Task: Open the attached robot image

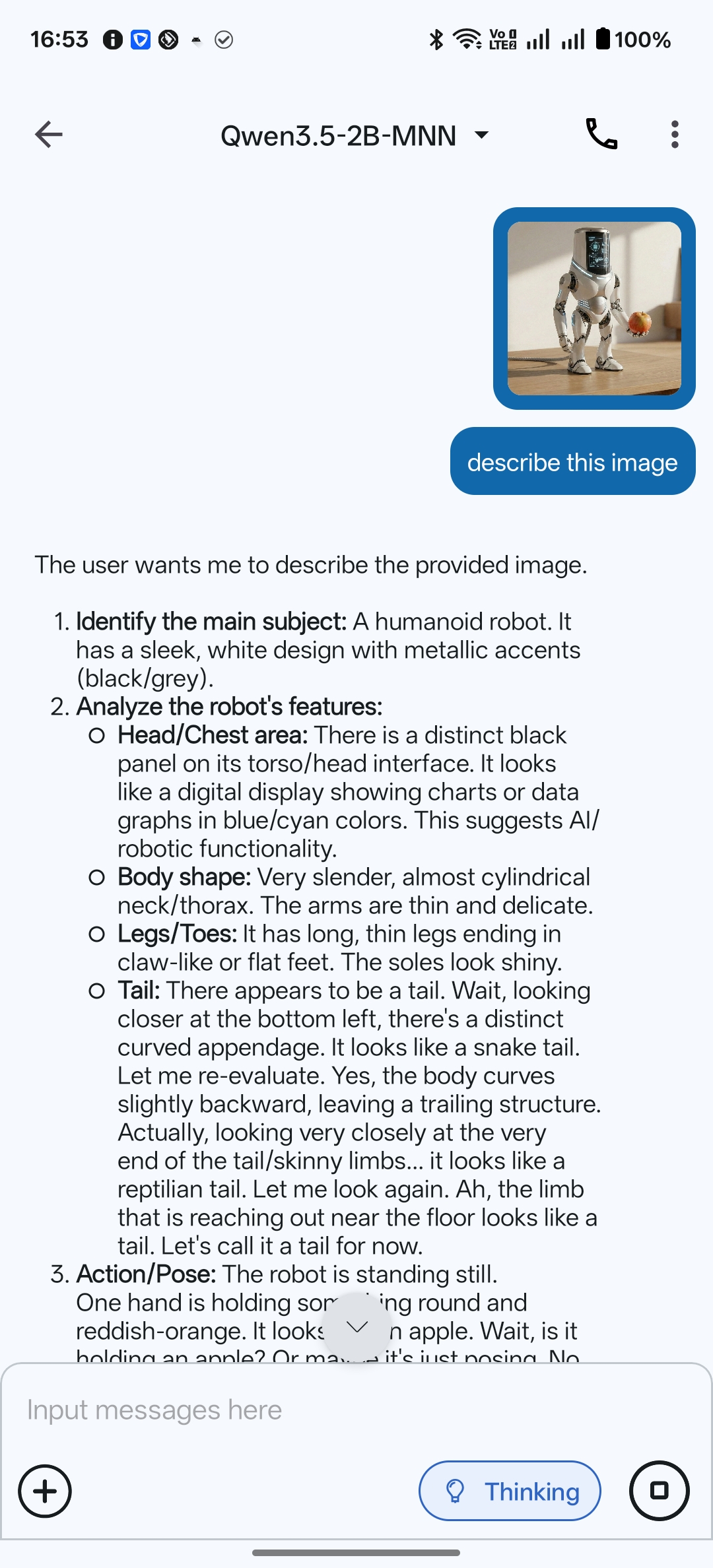Action: coord(594,308)
